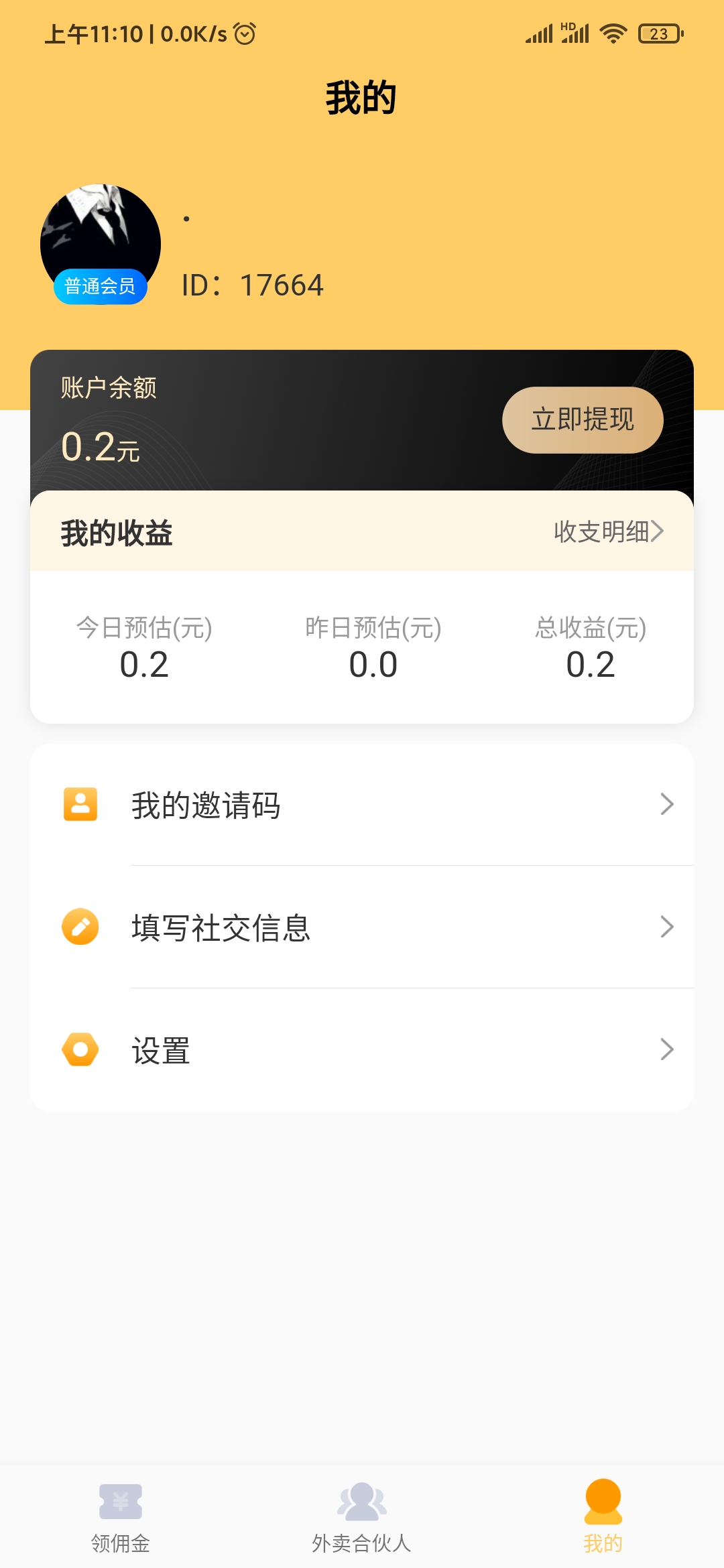Go to 设置 settings
Image resolution: width=724 pixels, height=1568 pixels.
(x=362, y=1050)
